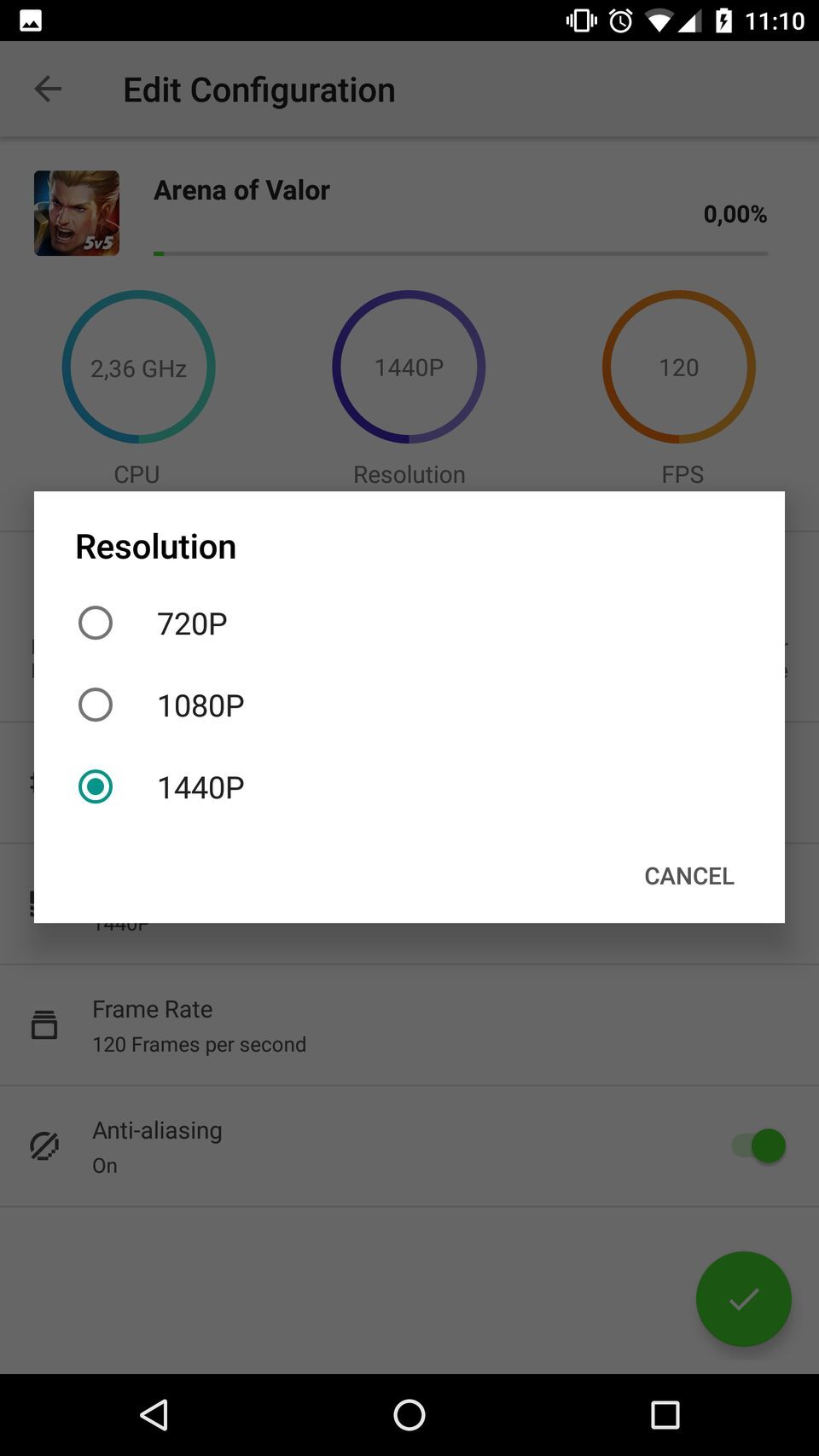This screenshot has height=1456, width=819.
Task: Dismiss the dialog with Cancel
Action: point(688,876)
